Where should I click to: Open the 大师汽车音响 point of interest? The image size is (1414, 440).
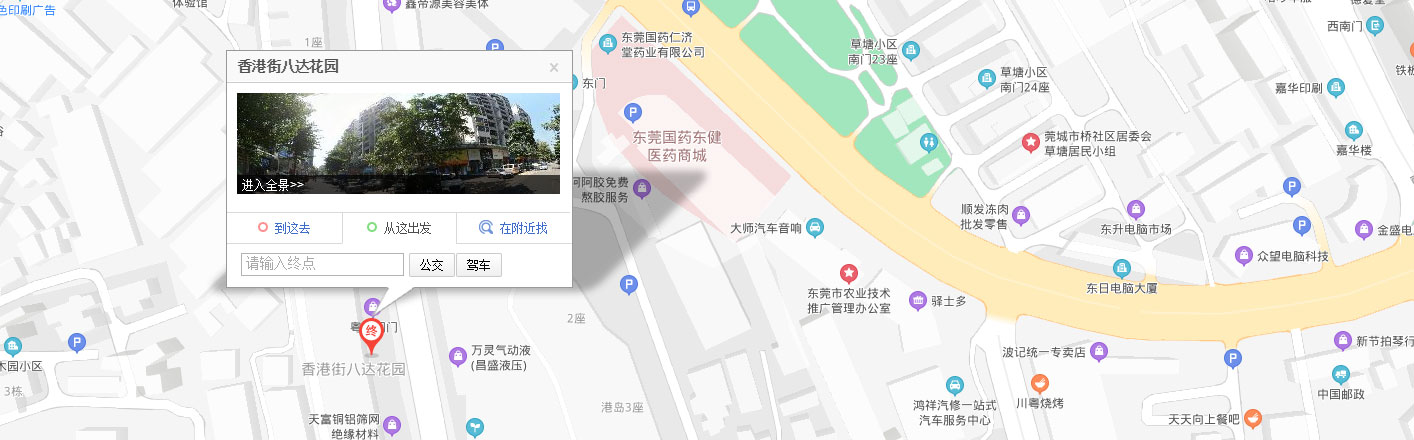click(815, 228)
